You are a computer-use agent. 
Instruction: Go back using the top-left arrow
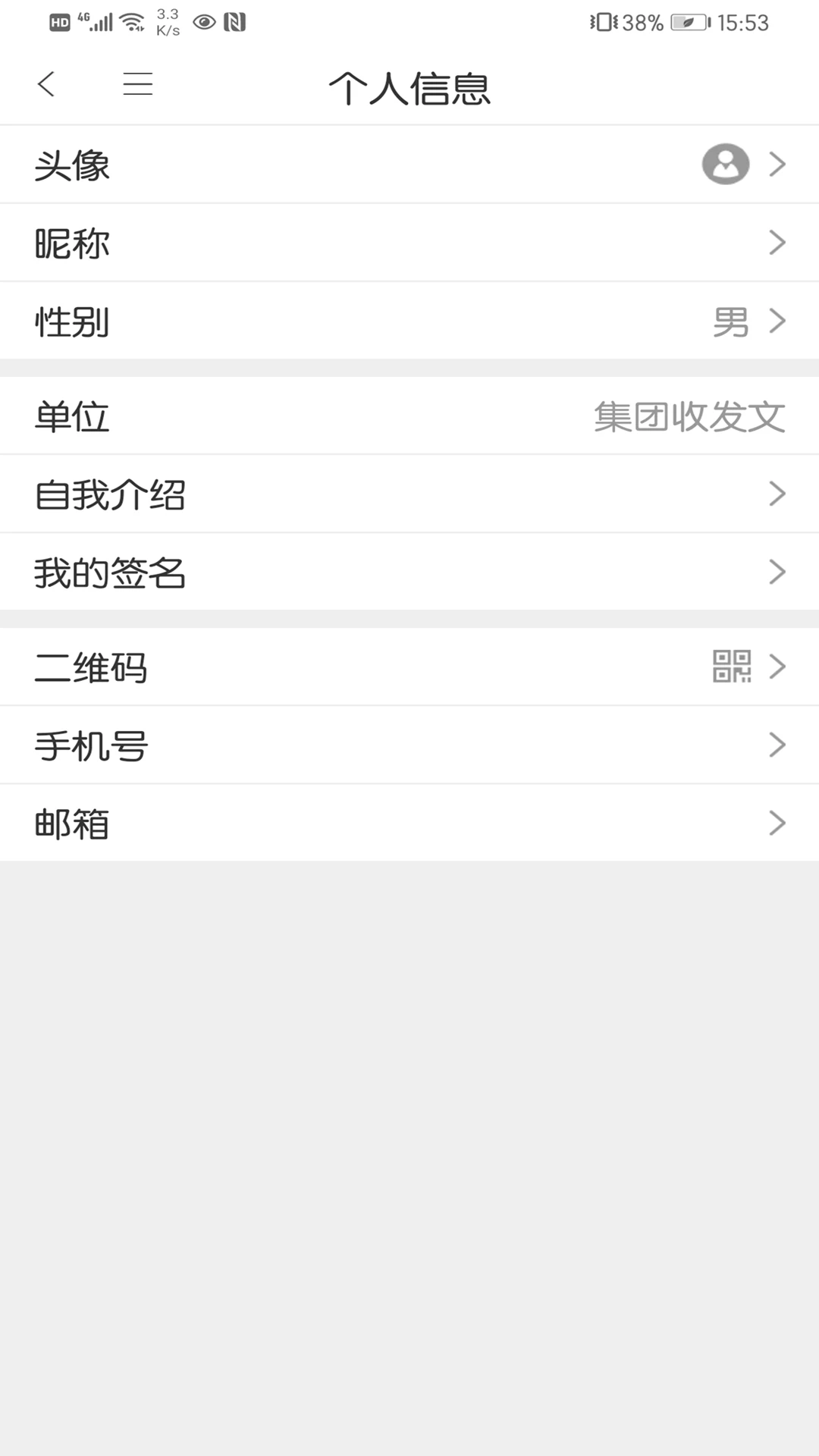pos(46,84)
